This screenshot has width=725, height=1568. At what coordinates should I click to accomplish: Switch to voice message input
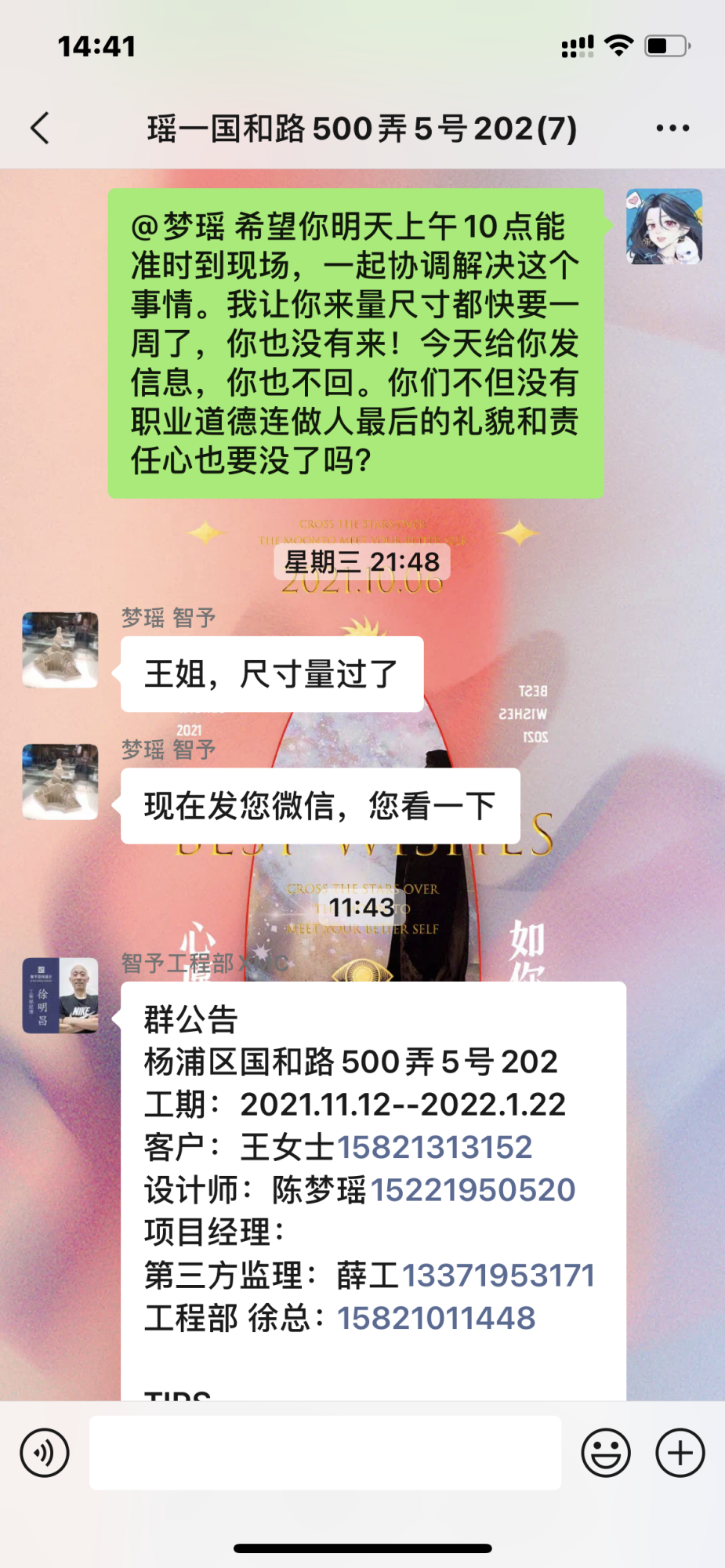click(x=45, y=1453)
